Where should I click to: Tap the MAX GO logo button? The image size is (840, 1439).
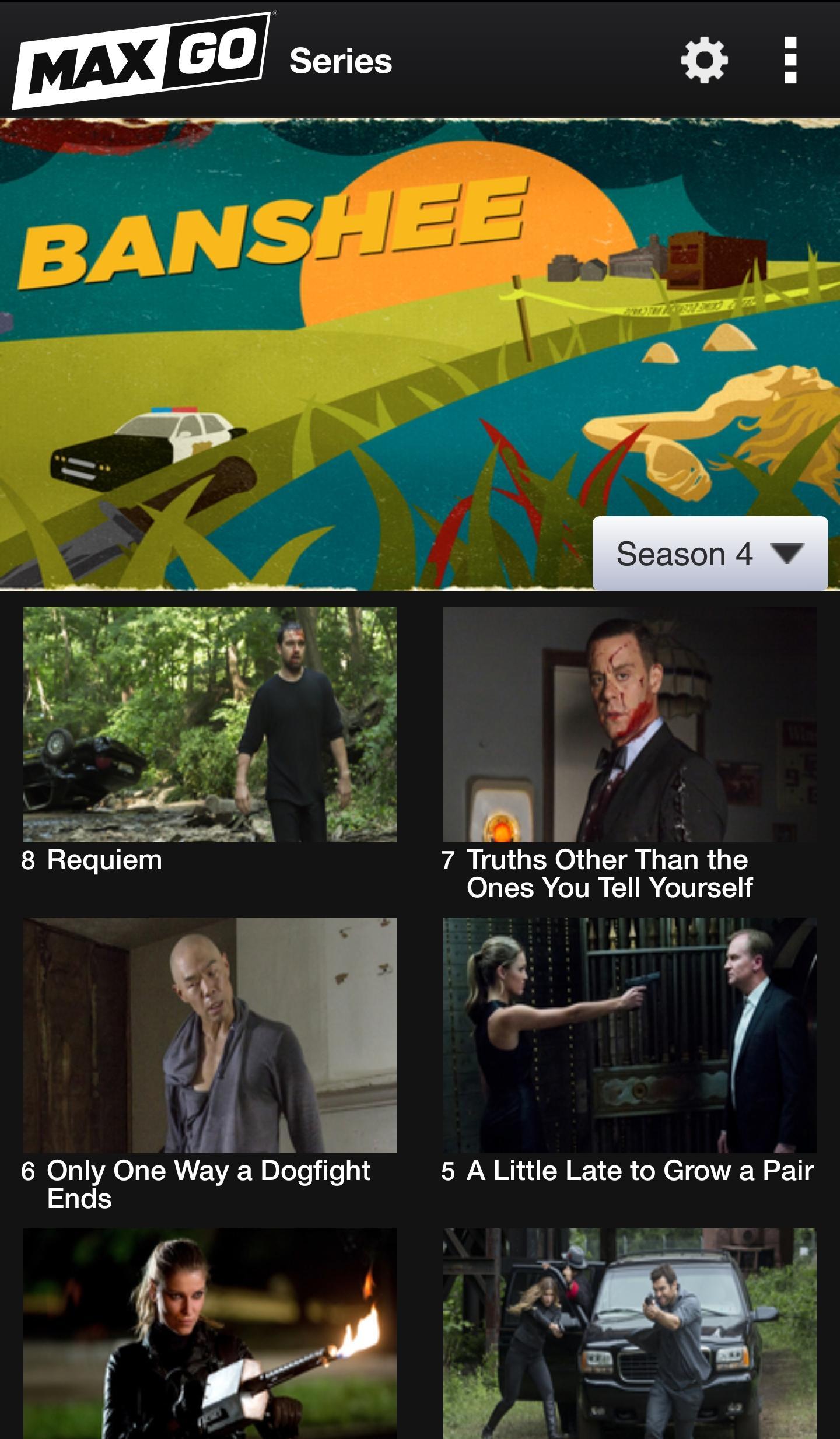pos(142,61)
